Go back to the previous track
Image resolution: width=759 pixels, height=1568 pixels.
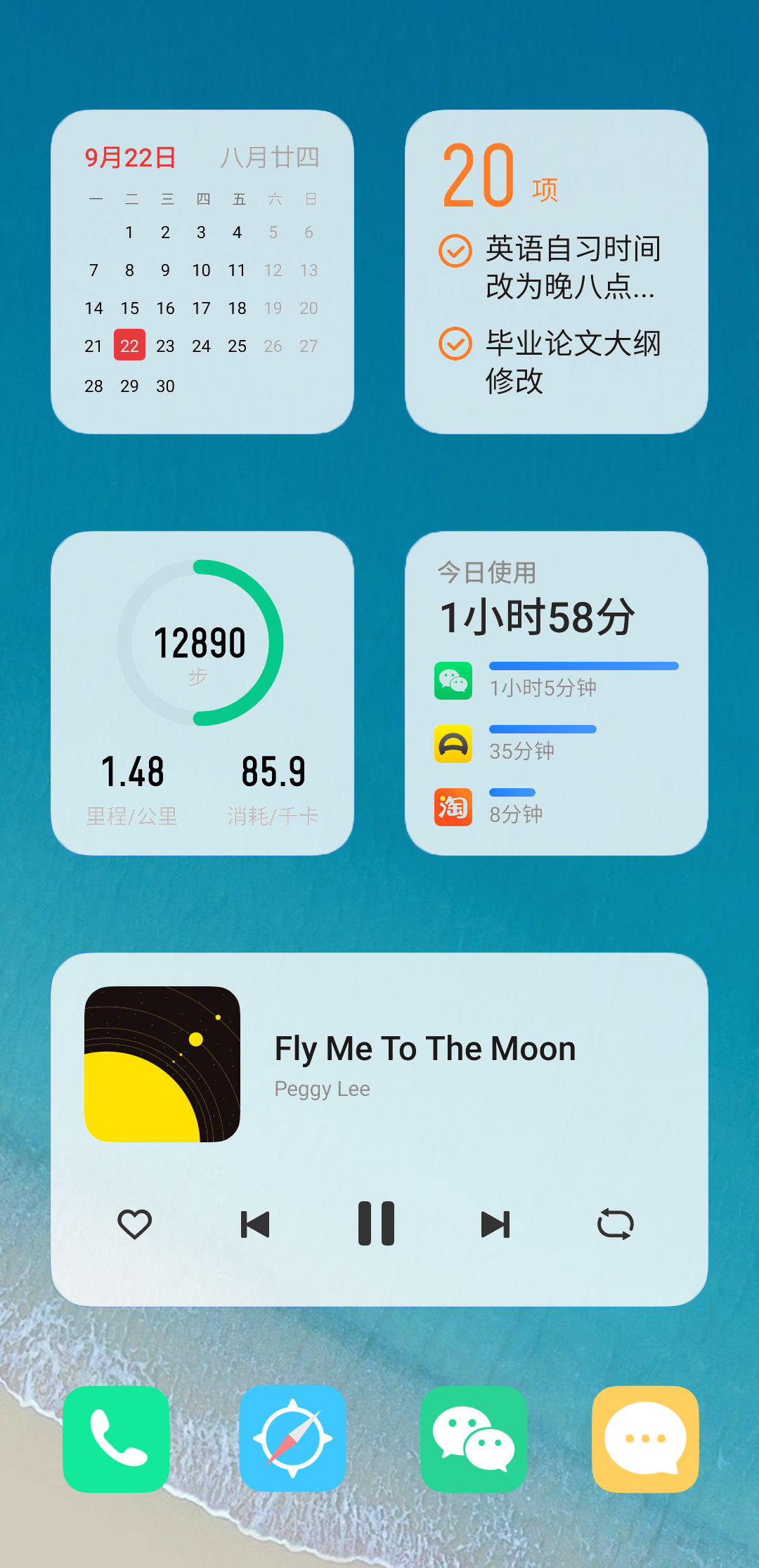255,1224
